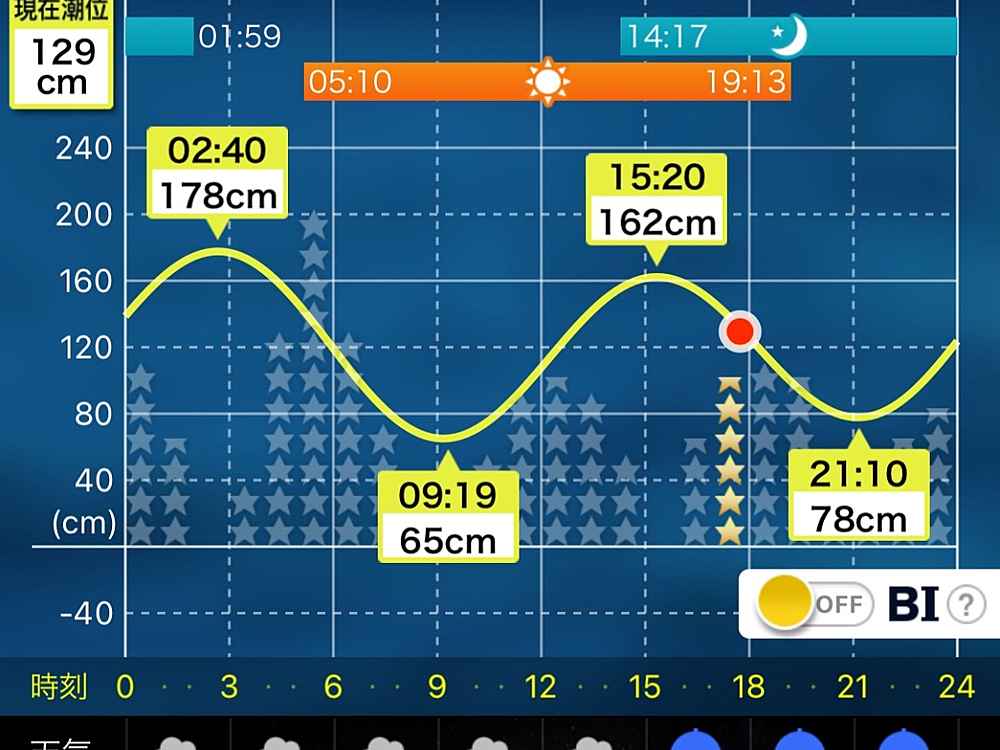This screenshot has width=1000, height=750.
Task: Toggle the BI switch on
Action: (x=813, y=603)
